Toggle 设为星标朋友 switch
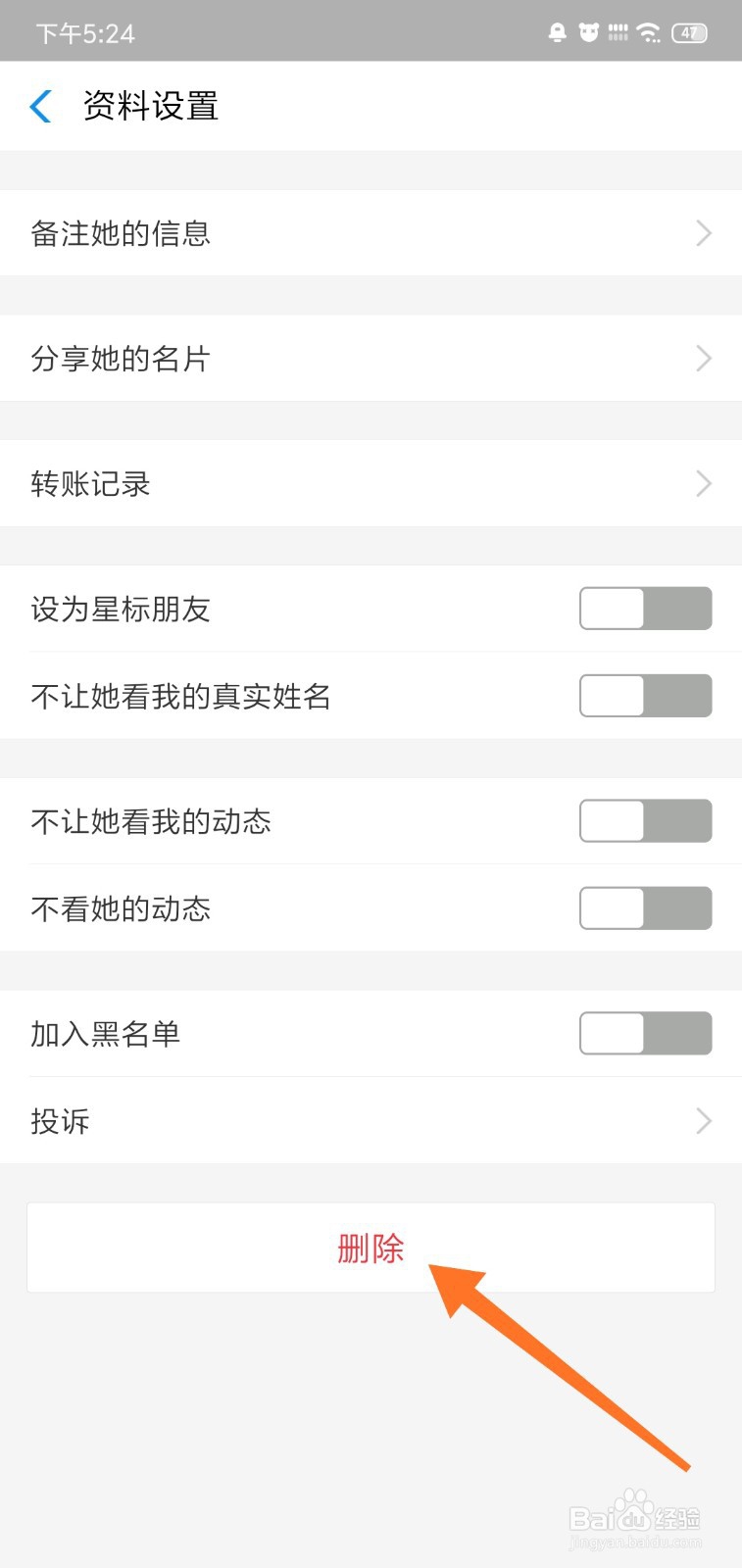 pos(646,609)
